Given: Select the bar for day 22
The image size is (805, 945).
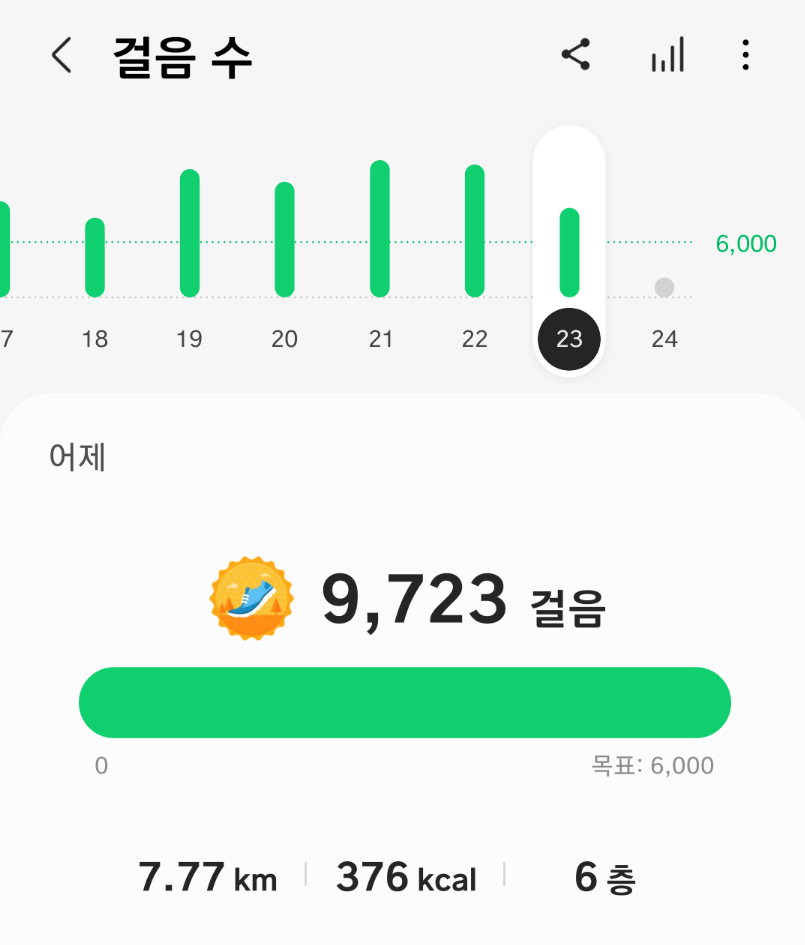Looking at the screenshot, I should [x=475, y=231].
